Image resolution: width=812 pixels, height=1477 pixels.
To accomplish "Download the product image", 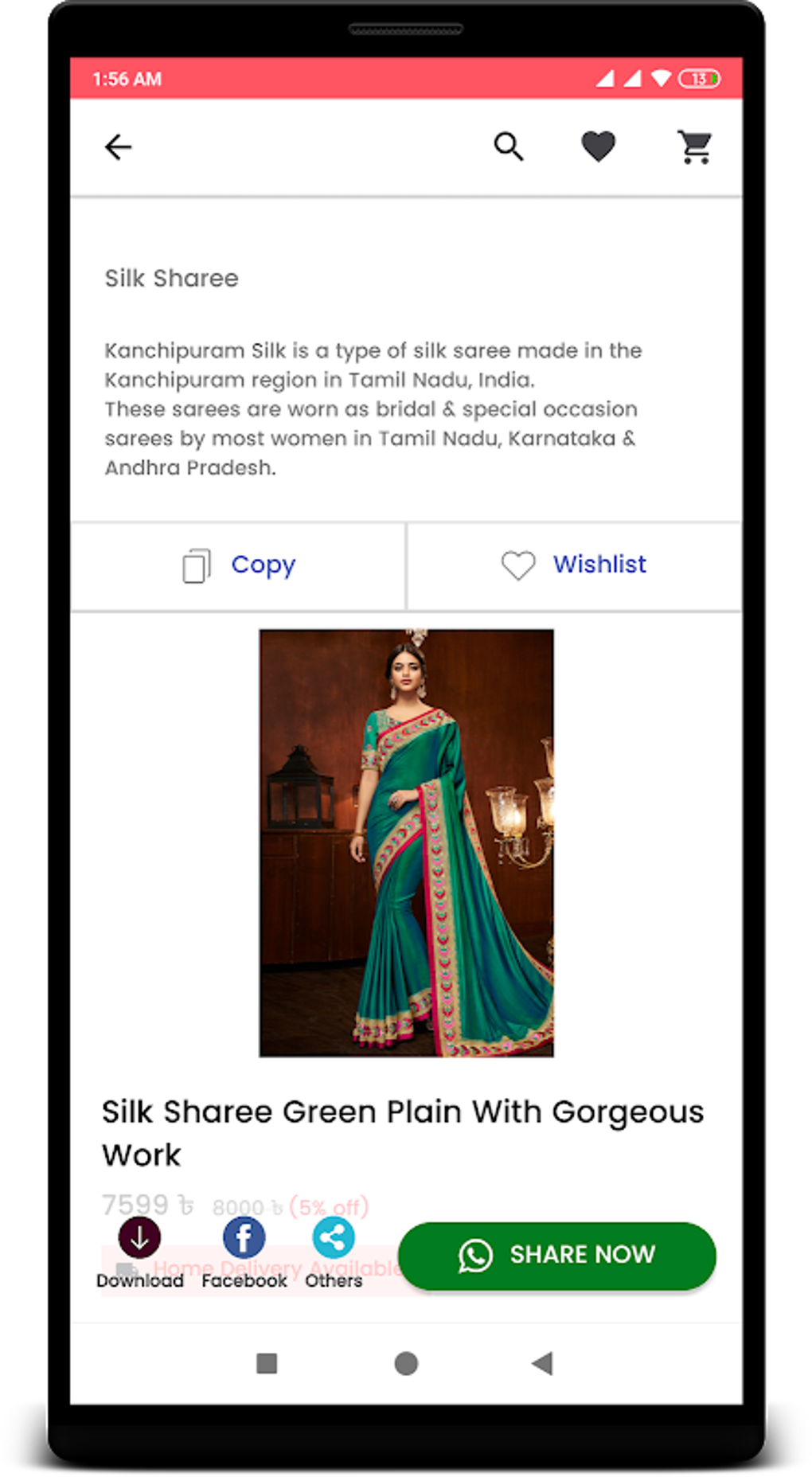I will click(139, 1238).
